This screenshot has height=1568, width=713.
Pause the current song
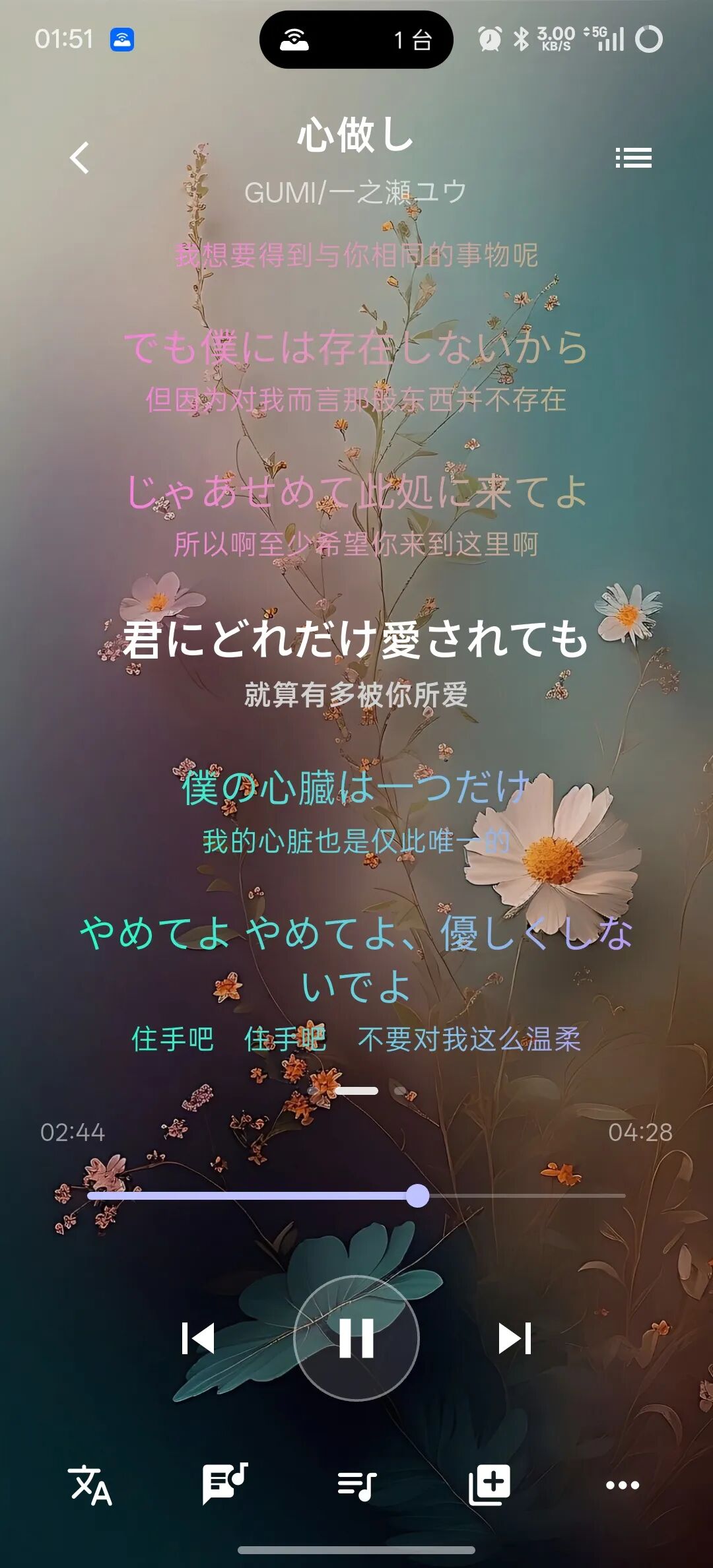(356, 1338)
